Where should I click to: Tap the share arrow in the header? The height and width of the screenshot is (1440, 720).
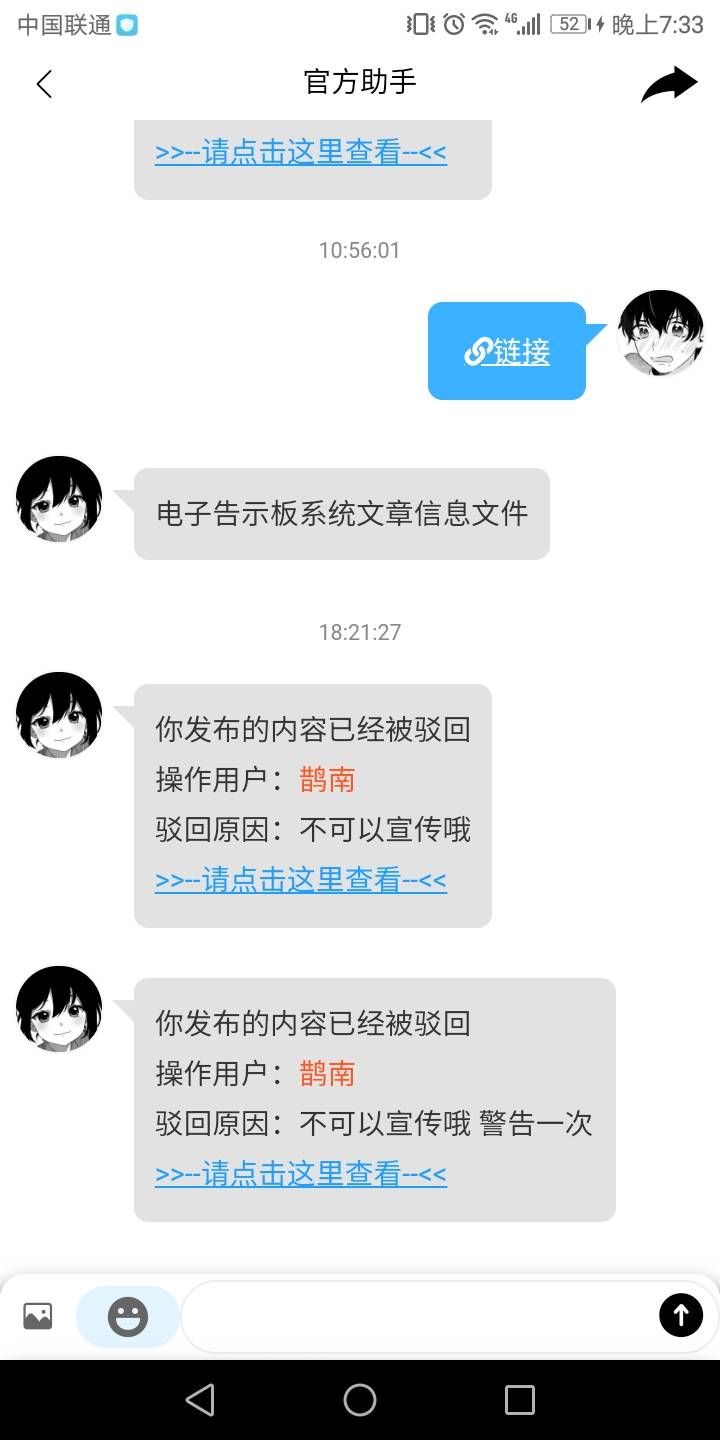point(669,84)
